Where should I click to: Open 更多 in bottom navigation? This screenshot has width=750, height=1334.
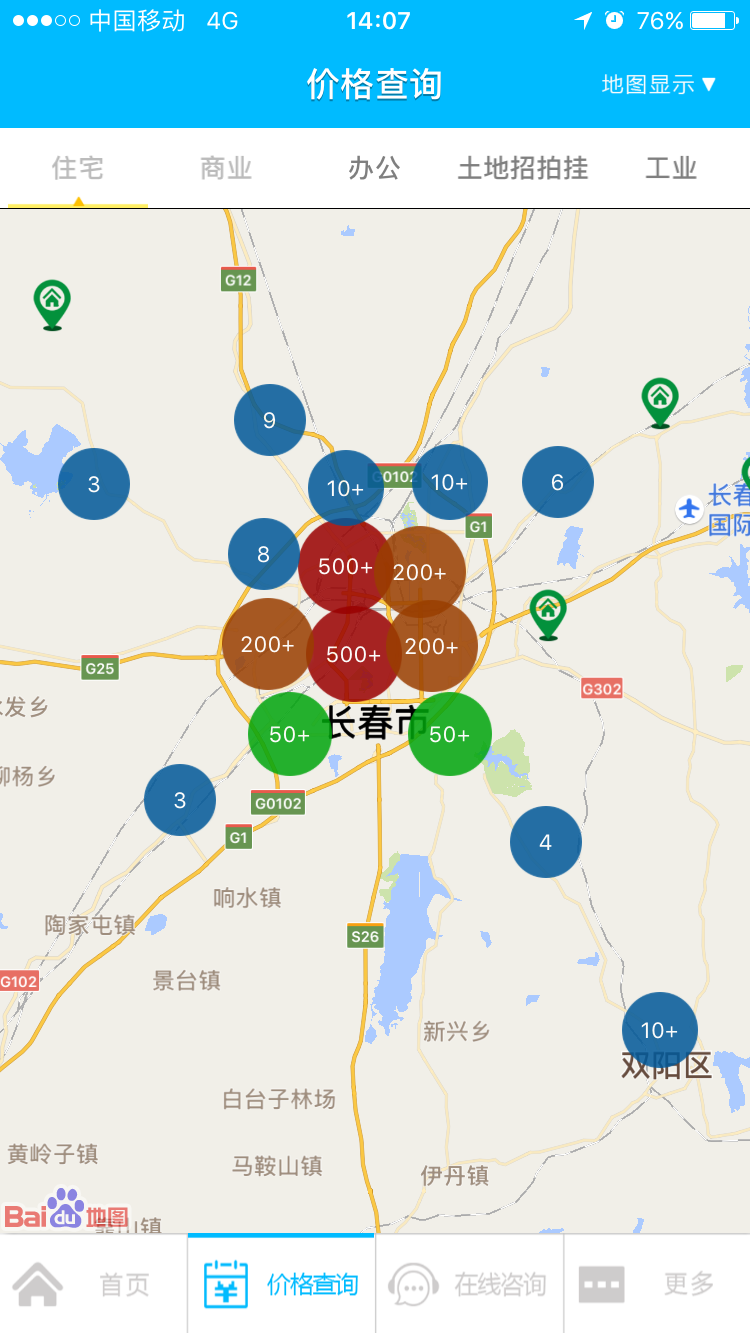(656, 1284)
